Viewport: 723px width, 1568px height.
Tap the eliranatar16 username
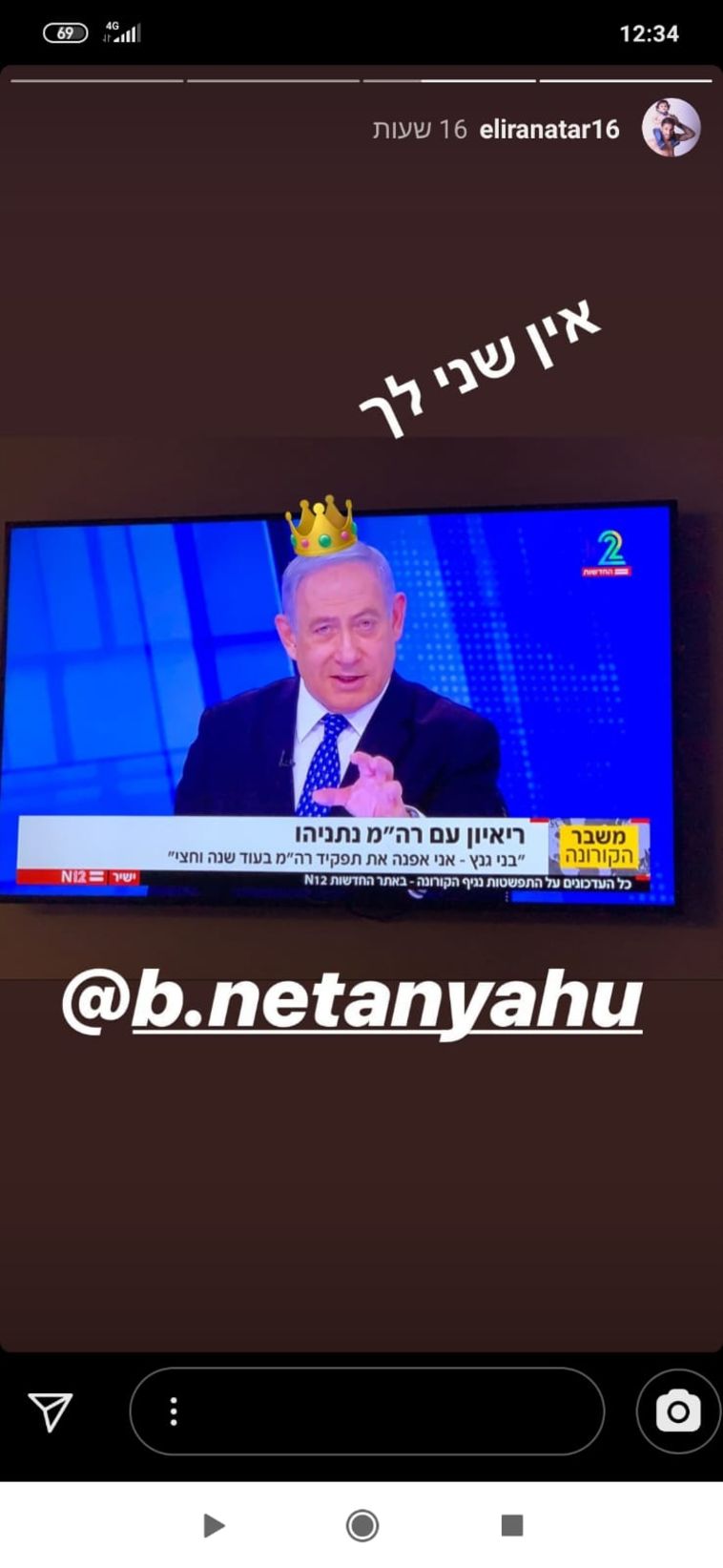tap(549, 129)
